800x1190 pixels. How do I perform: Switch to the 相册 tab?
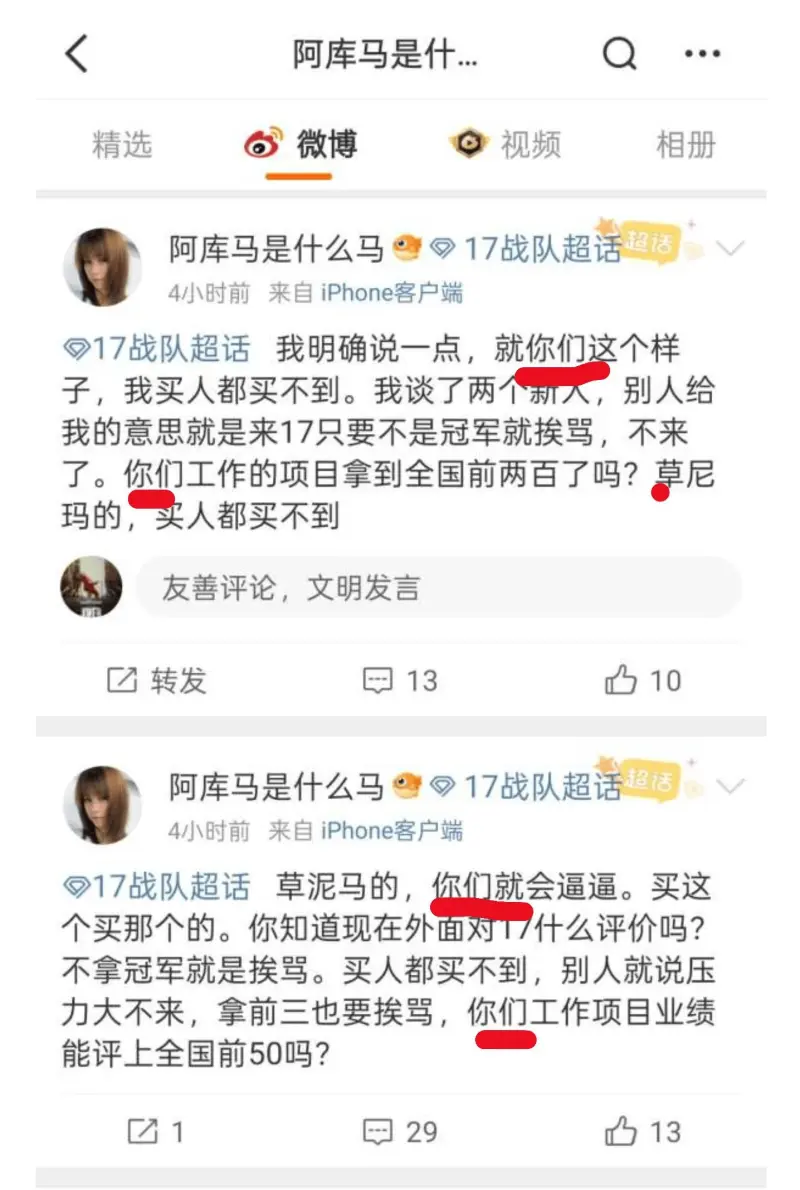coord(685,144)
